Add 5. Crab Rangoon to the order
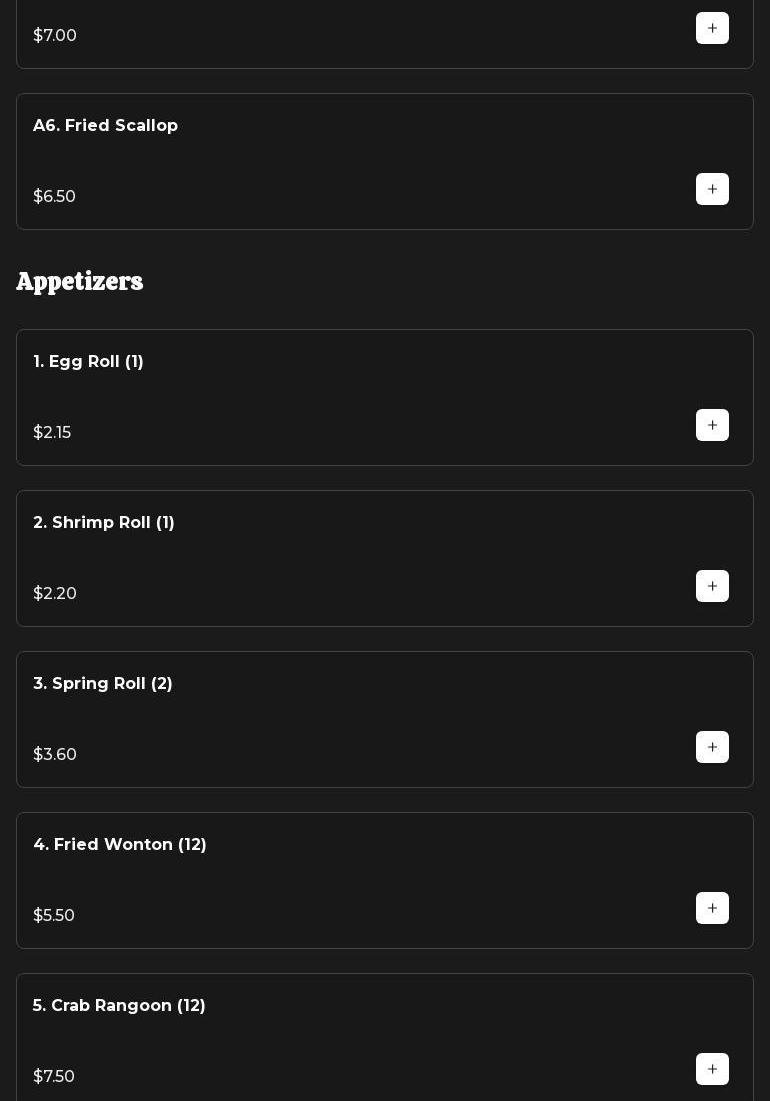Viewport: 770px width, 1101px height. 712,1069
